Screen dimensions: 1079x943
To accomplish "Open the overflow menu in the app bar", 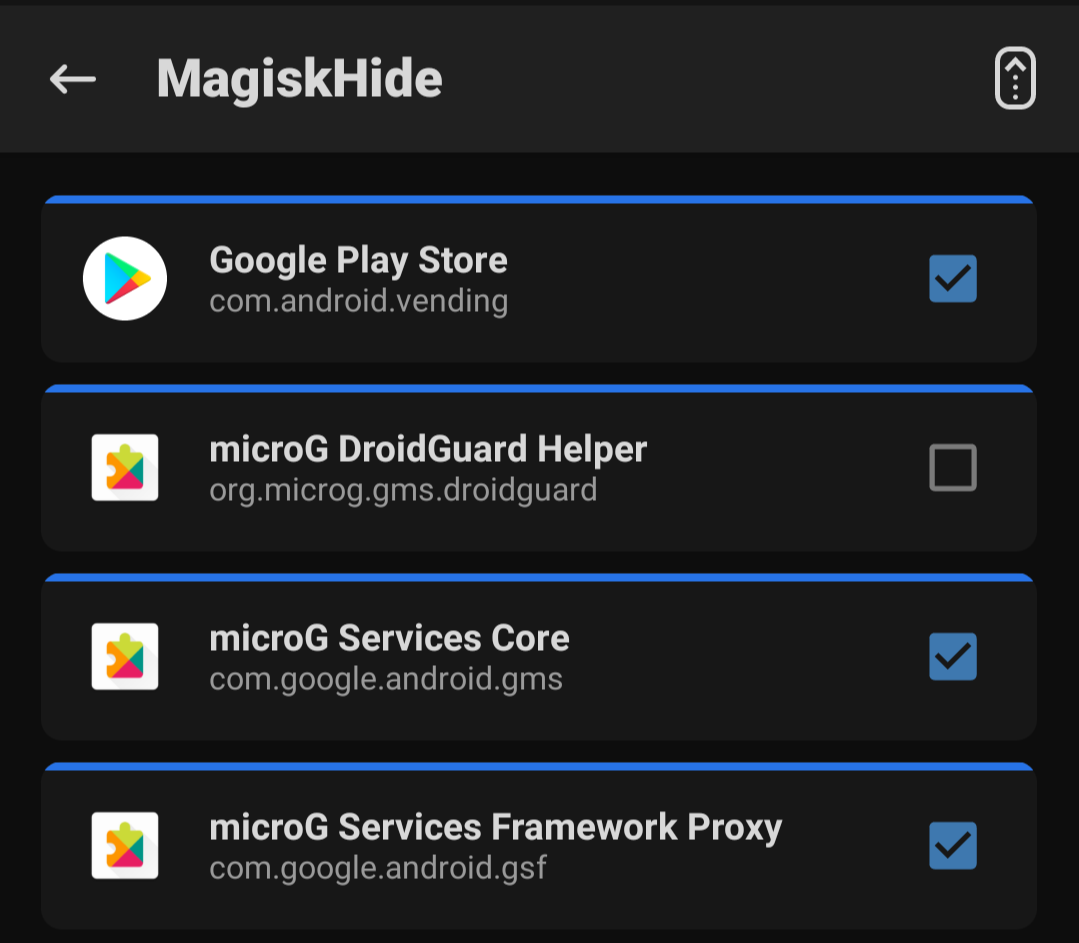I will [x=1015, y=79].
